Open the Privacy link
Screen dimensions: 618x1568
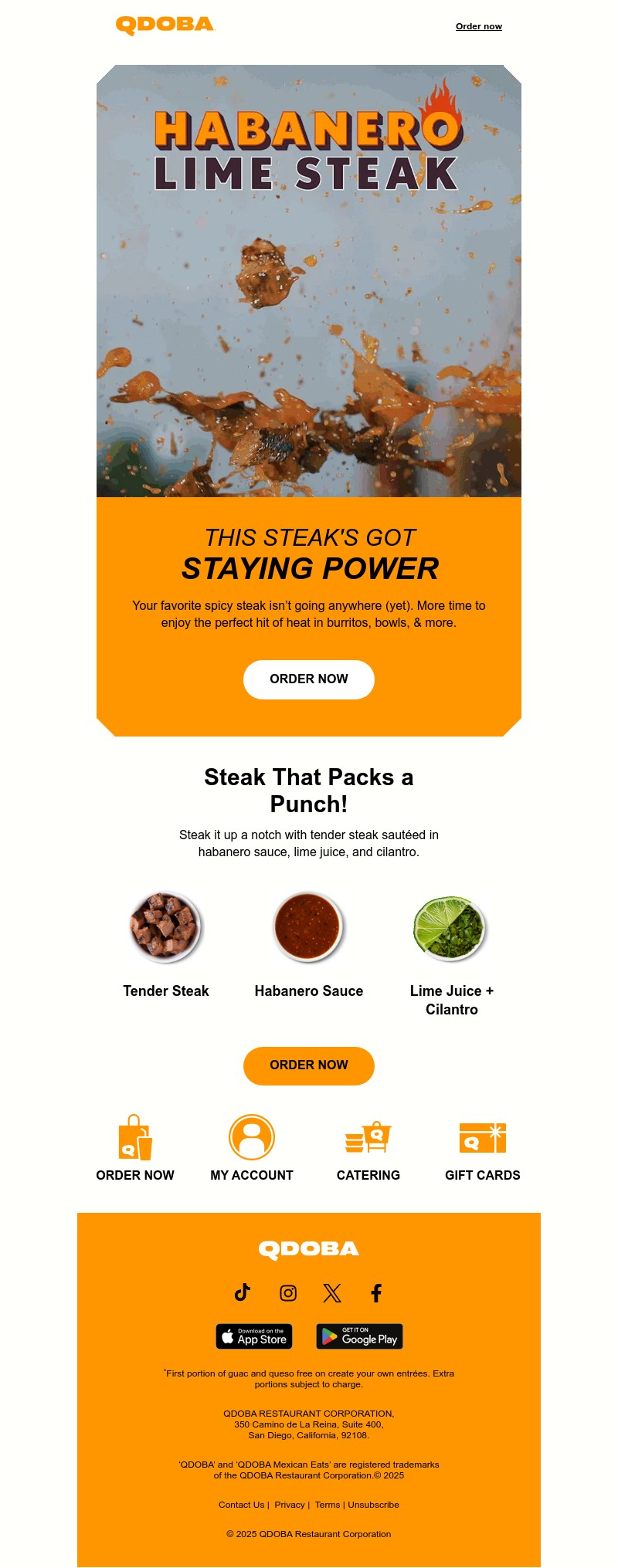click(289, 1505)
